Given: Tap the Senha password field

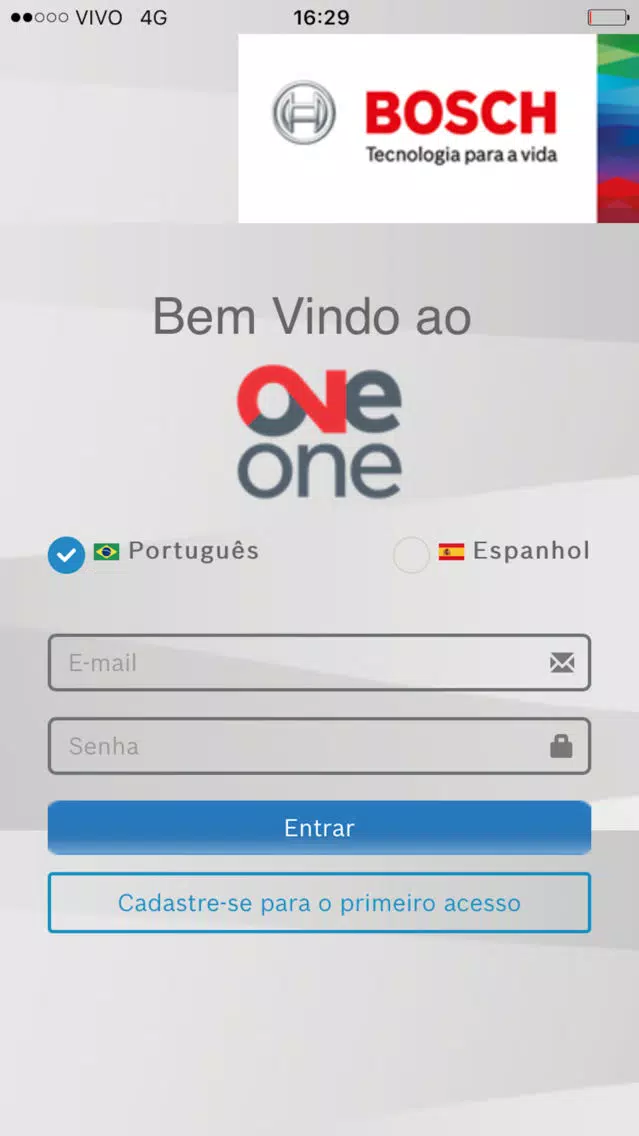Looking at the screenshot, I should pyautogui.click(x=320, y=746).
